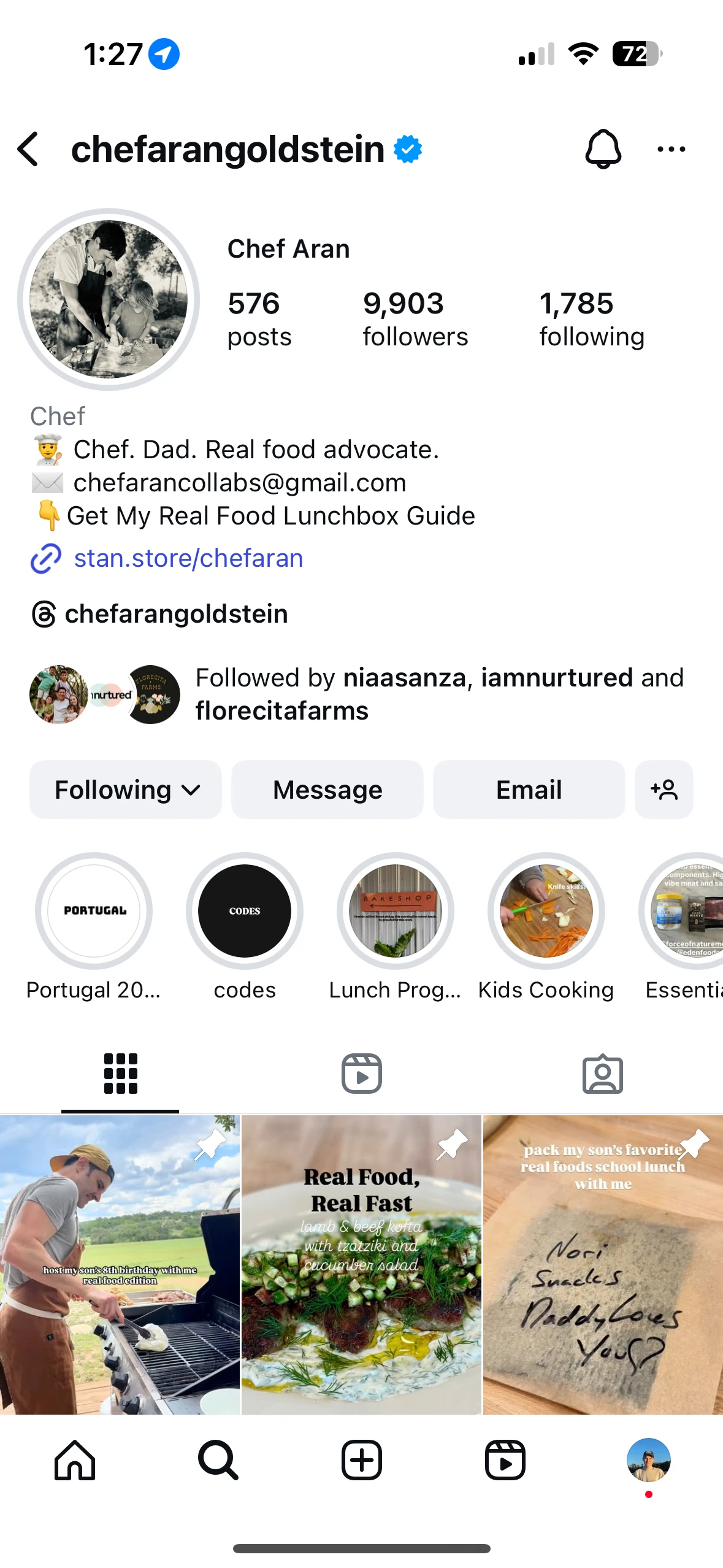Viewport: 723px width, 1568px height.
Task: Switch to the Reels tab on profile
Action: coord(361,1074)
